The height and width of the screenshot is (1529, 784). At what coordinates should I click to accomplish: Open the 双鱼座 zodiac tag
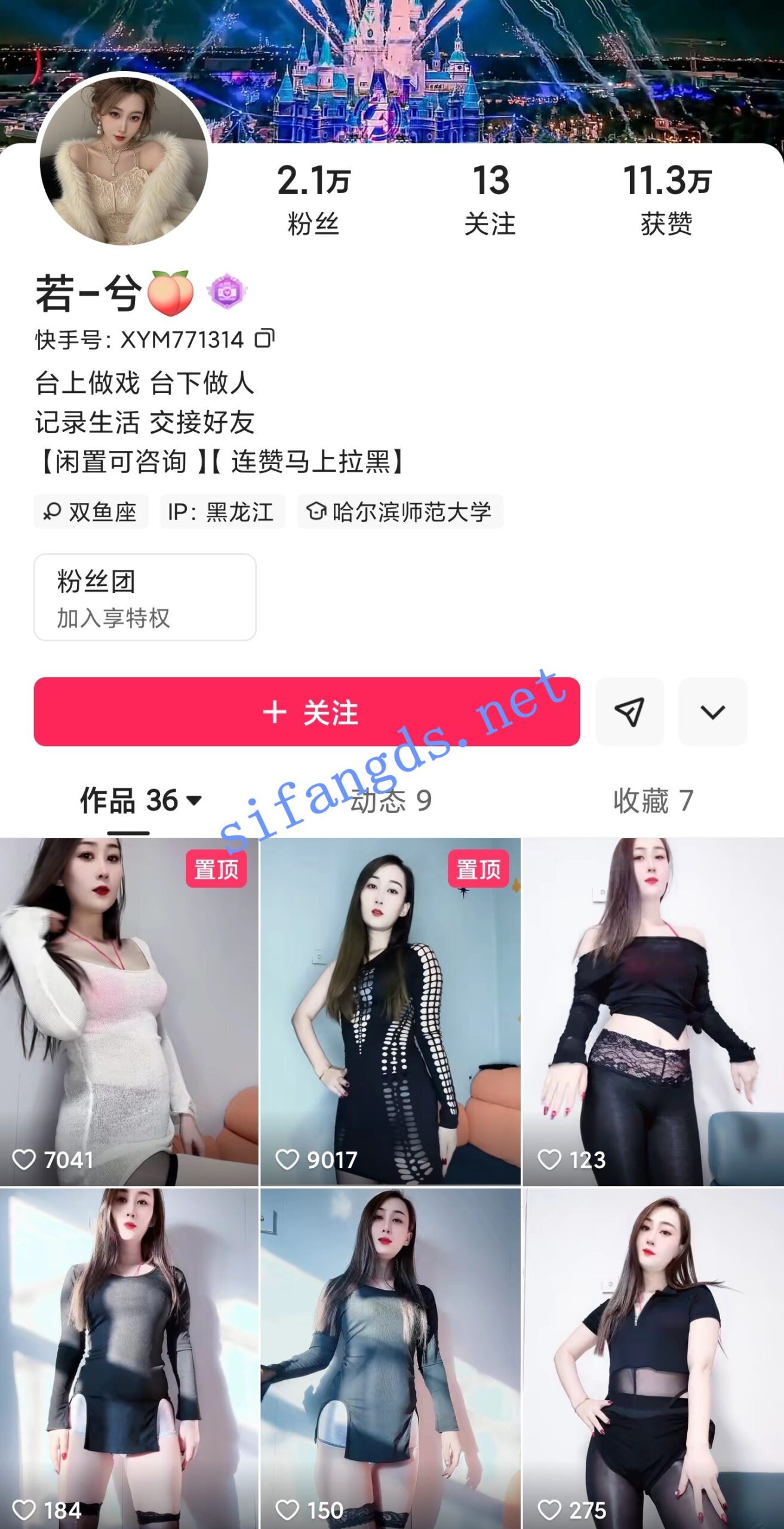pos(91,512)
